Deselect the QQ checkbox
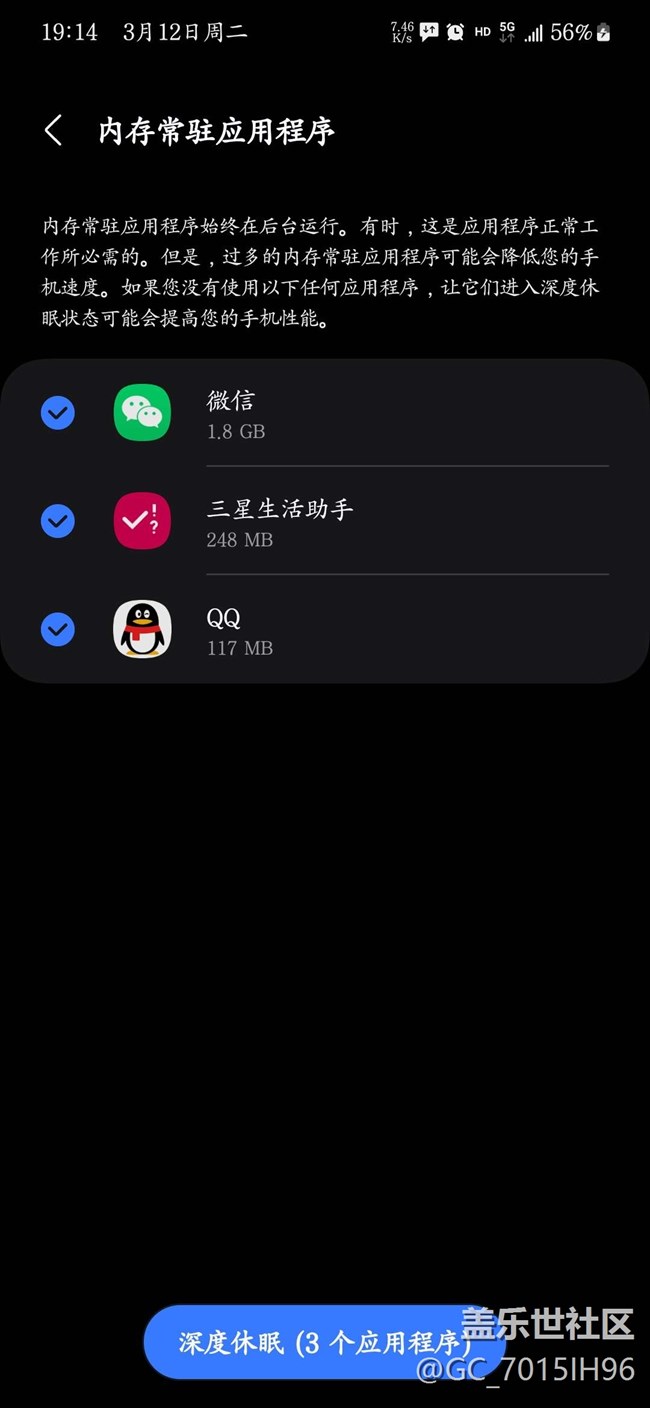Image resolution: width=650 pixels, height=1408 pixels. tap(58, 629)
